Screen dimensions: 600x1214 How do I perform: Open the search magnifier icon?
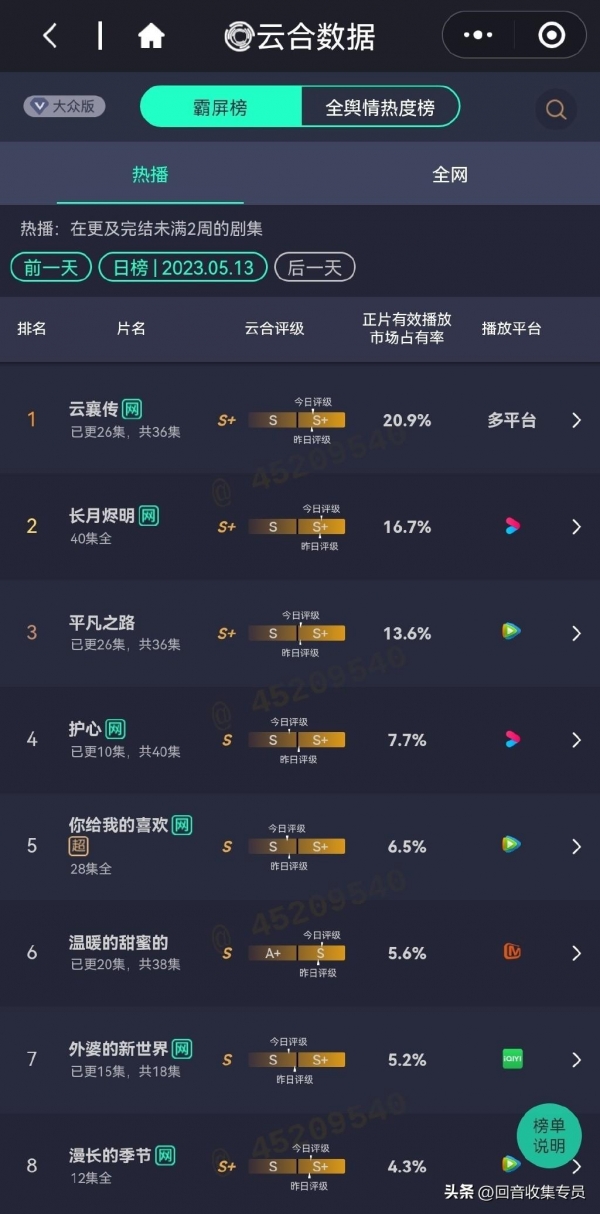click(x=556, y=109)
